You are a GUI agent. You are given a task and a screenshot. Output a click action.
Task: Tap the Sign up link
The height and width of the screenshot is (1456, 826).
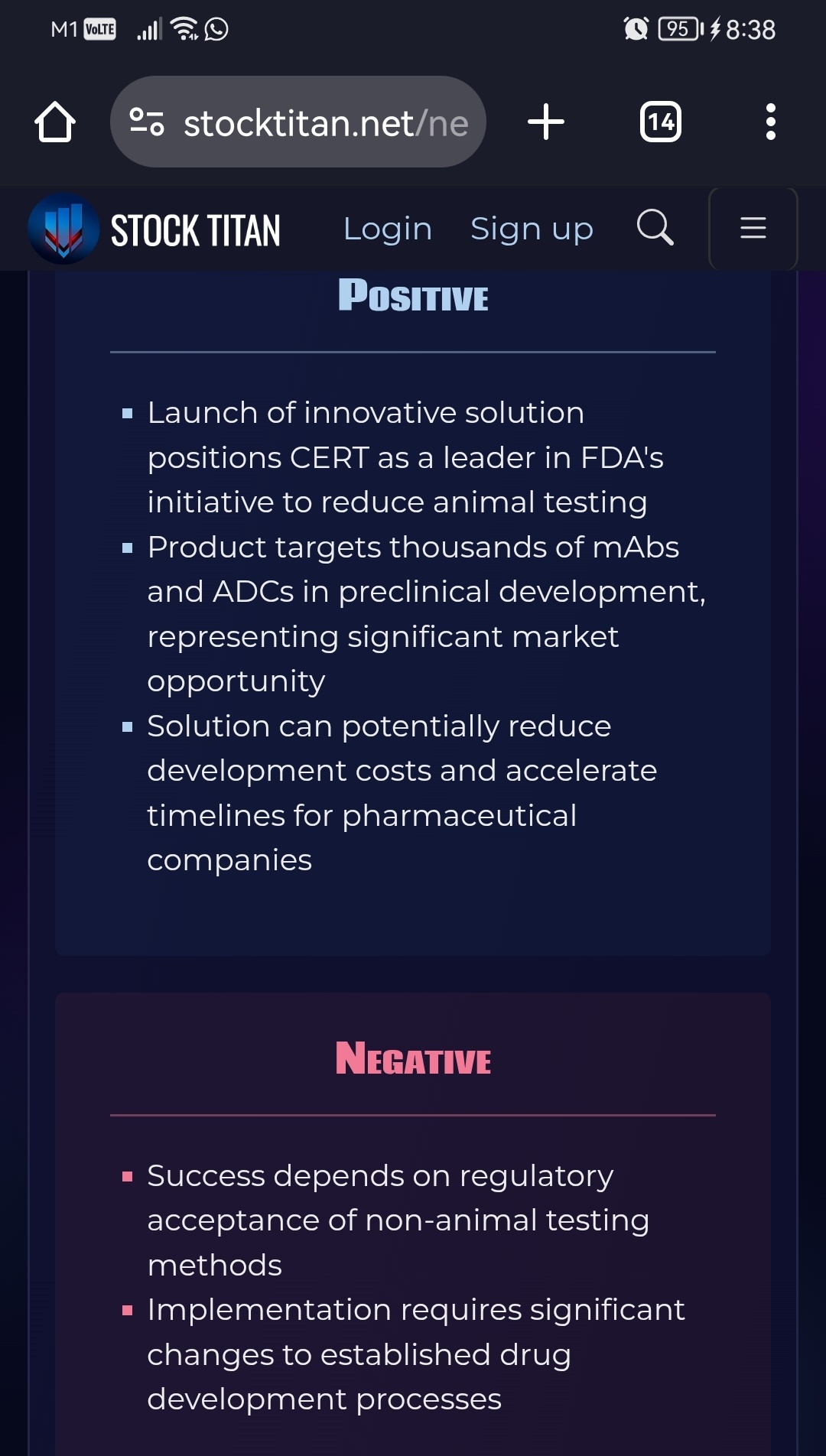532,229
